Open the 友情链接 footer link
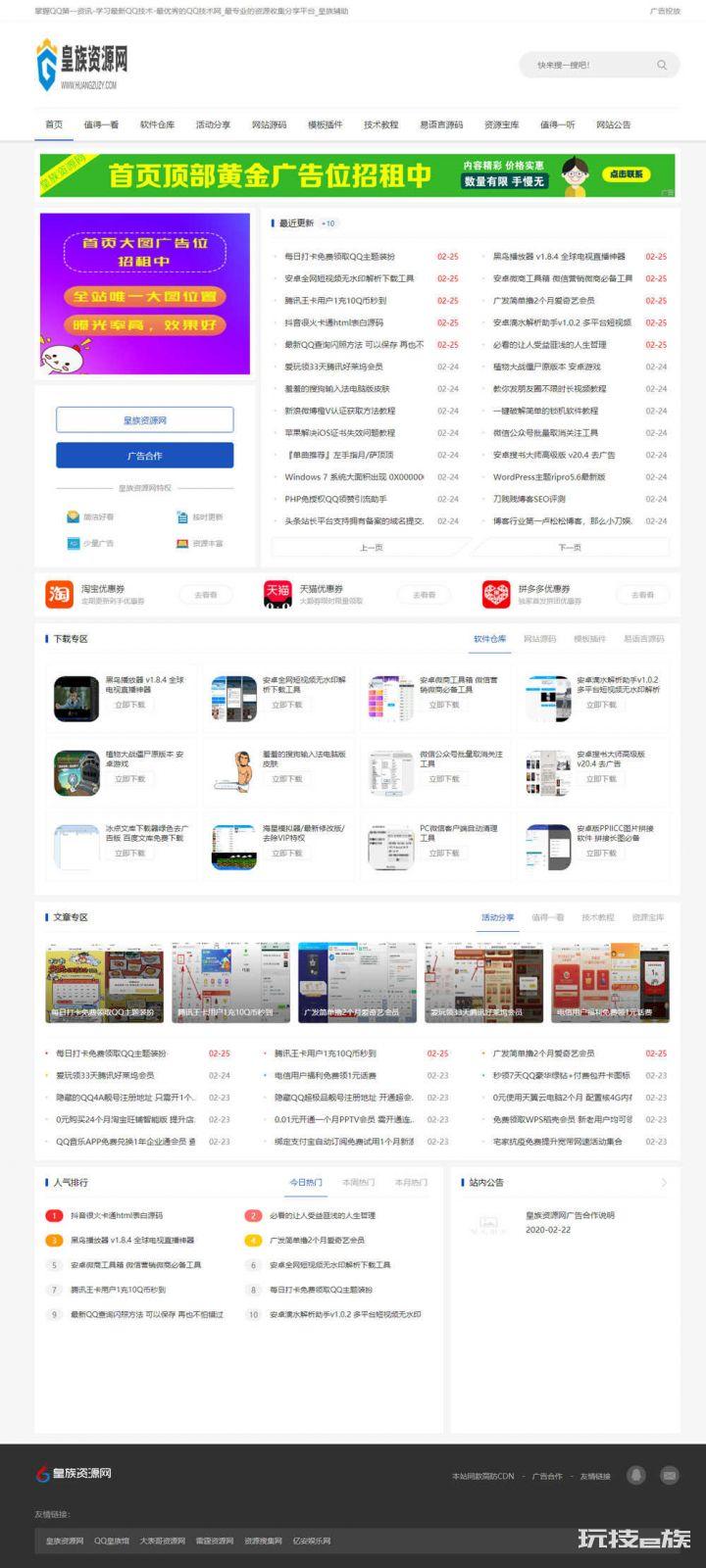 (x=594, y=1476)
